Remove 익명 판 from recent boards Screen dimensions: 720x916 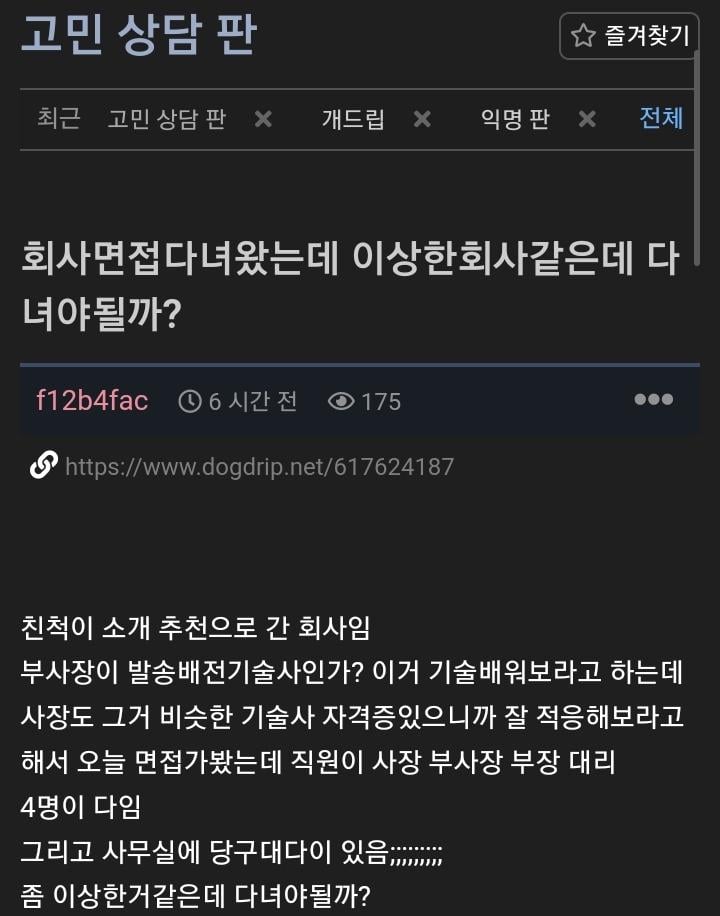[587, 119]
